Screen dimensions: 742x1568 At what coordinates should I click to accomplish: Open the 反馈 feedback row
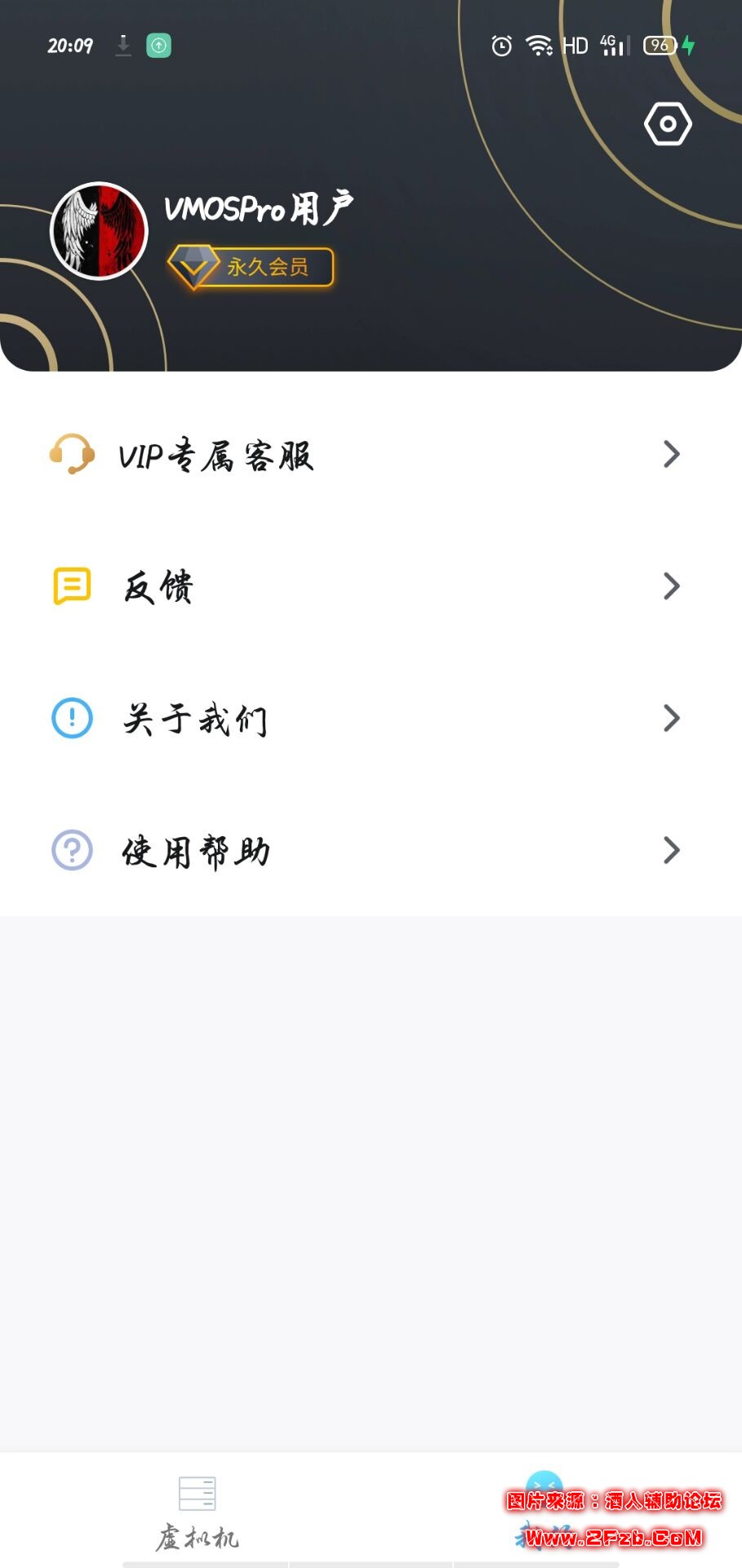(371, 586)
